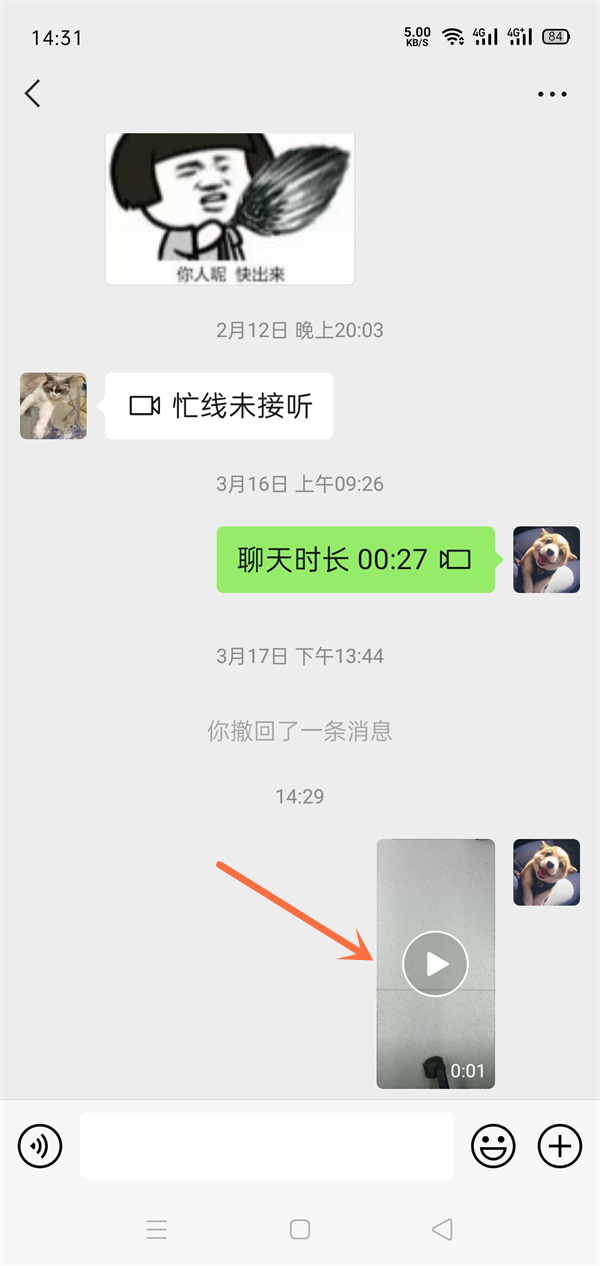
Task: Tap the 聊天时长 00:27 call bubble
Action: click(355, 560)
